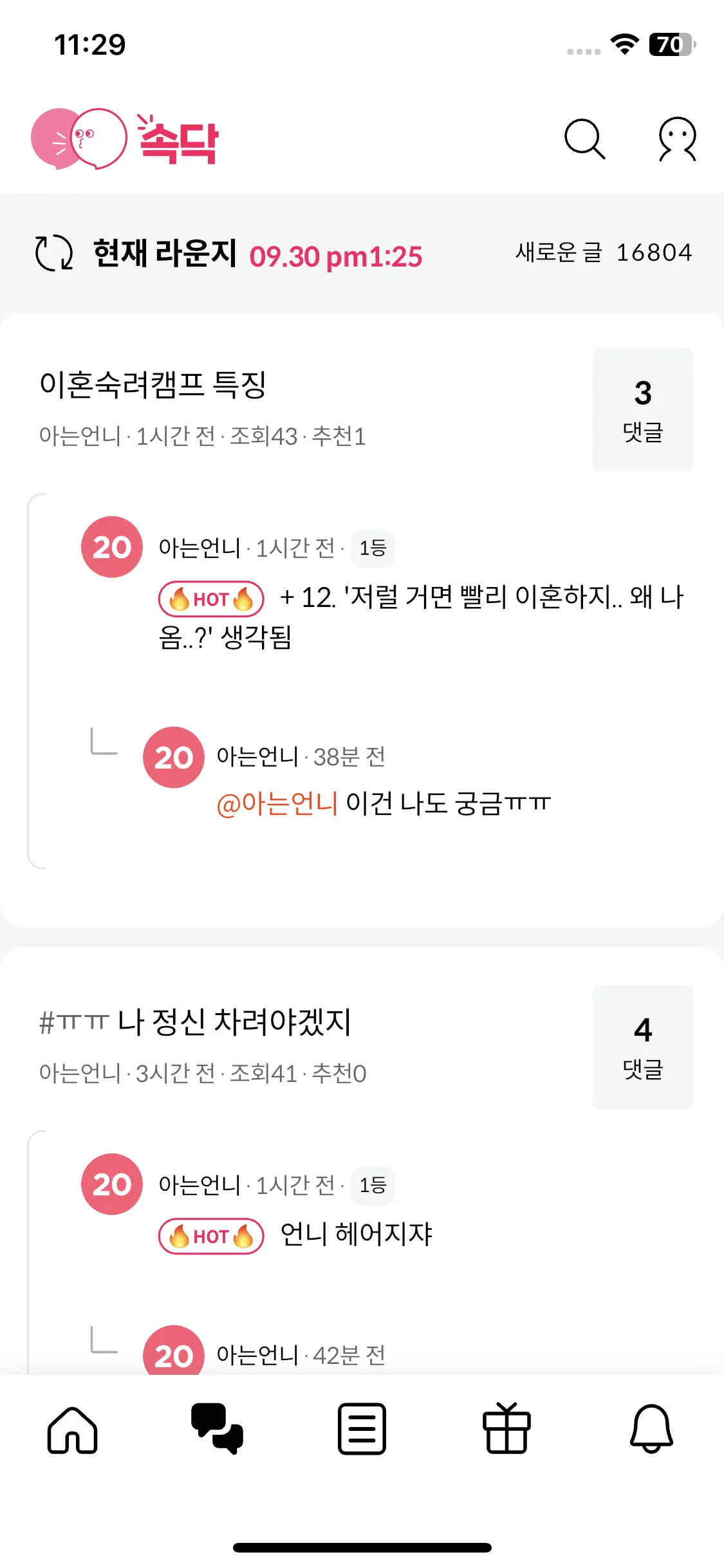Tap the @아는언니 mention link
Image resolution: width=724 pixels, height=1568 pixels.
277,804
